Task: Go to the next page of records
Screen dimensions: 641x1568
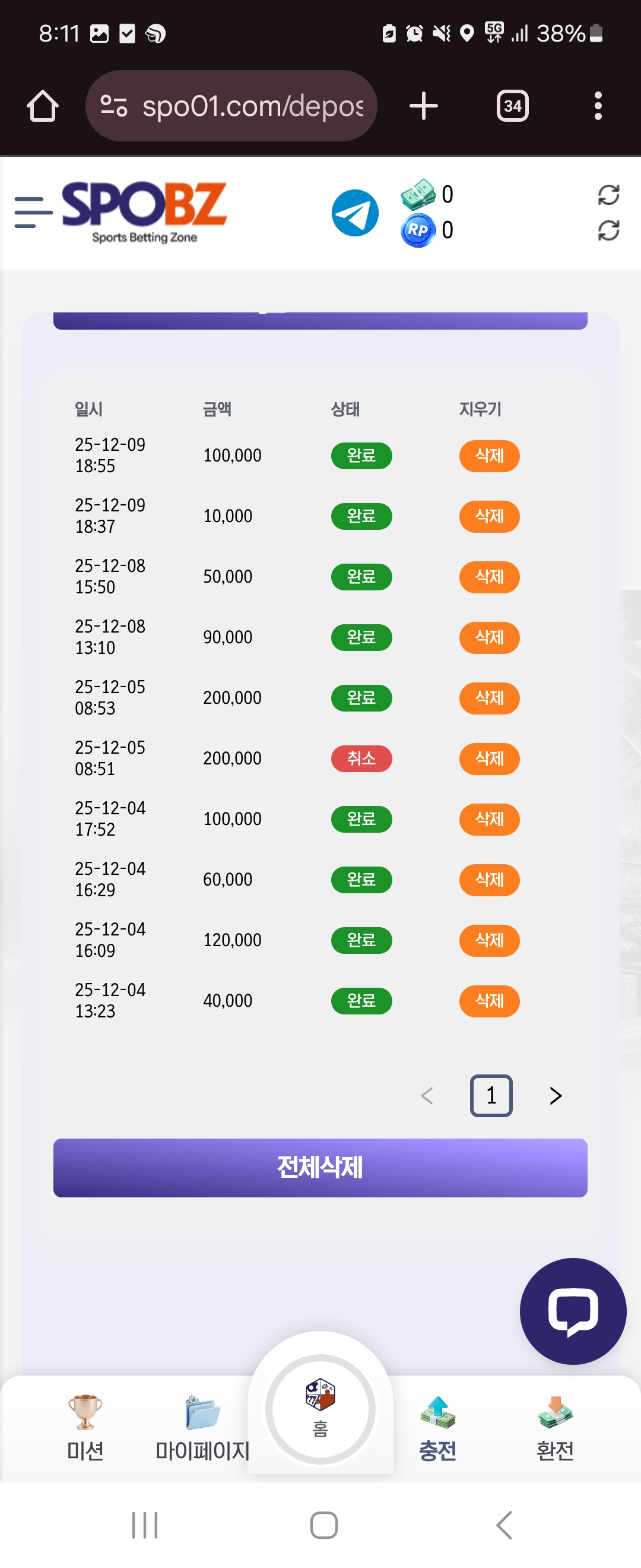Action: point(556,1096)
